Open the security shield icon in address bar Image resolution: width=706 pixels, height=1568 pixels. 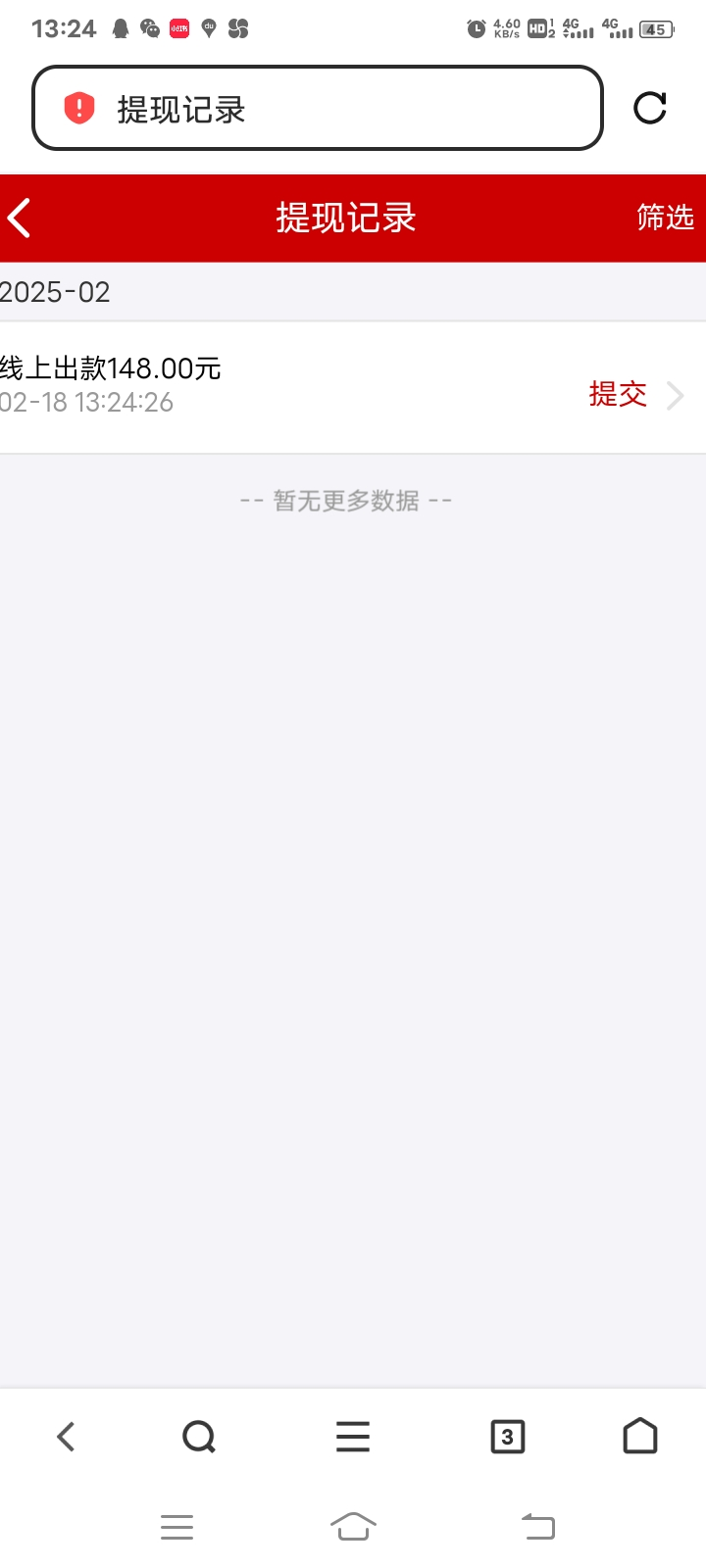(78, 109)
